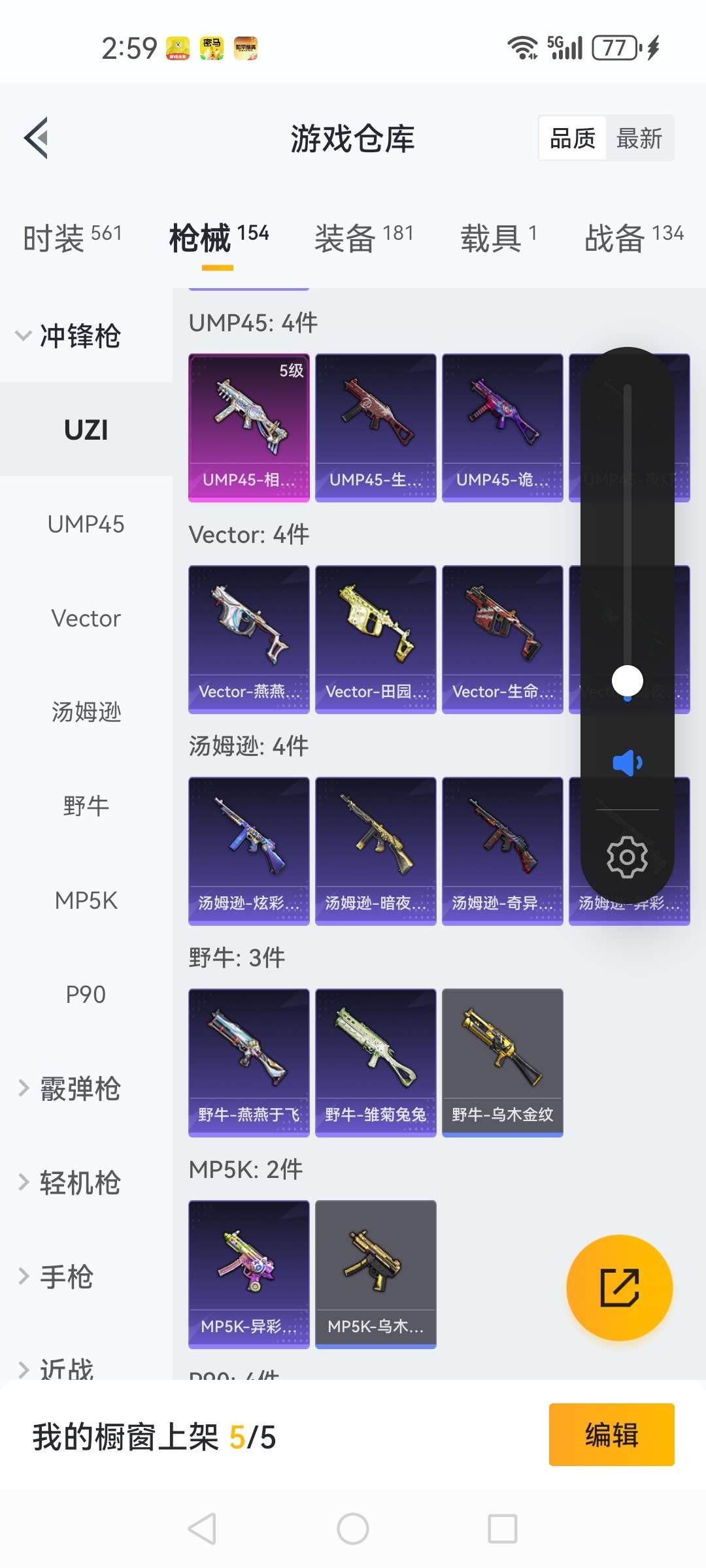Image resolution: width=706 pixels, height=1568 pixels.
Task: Open the level-5 UMP45-相… skin
Action: coord(248,427)
